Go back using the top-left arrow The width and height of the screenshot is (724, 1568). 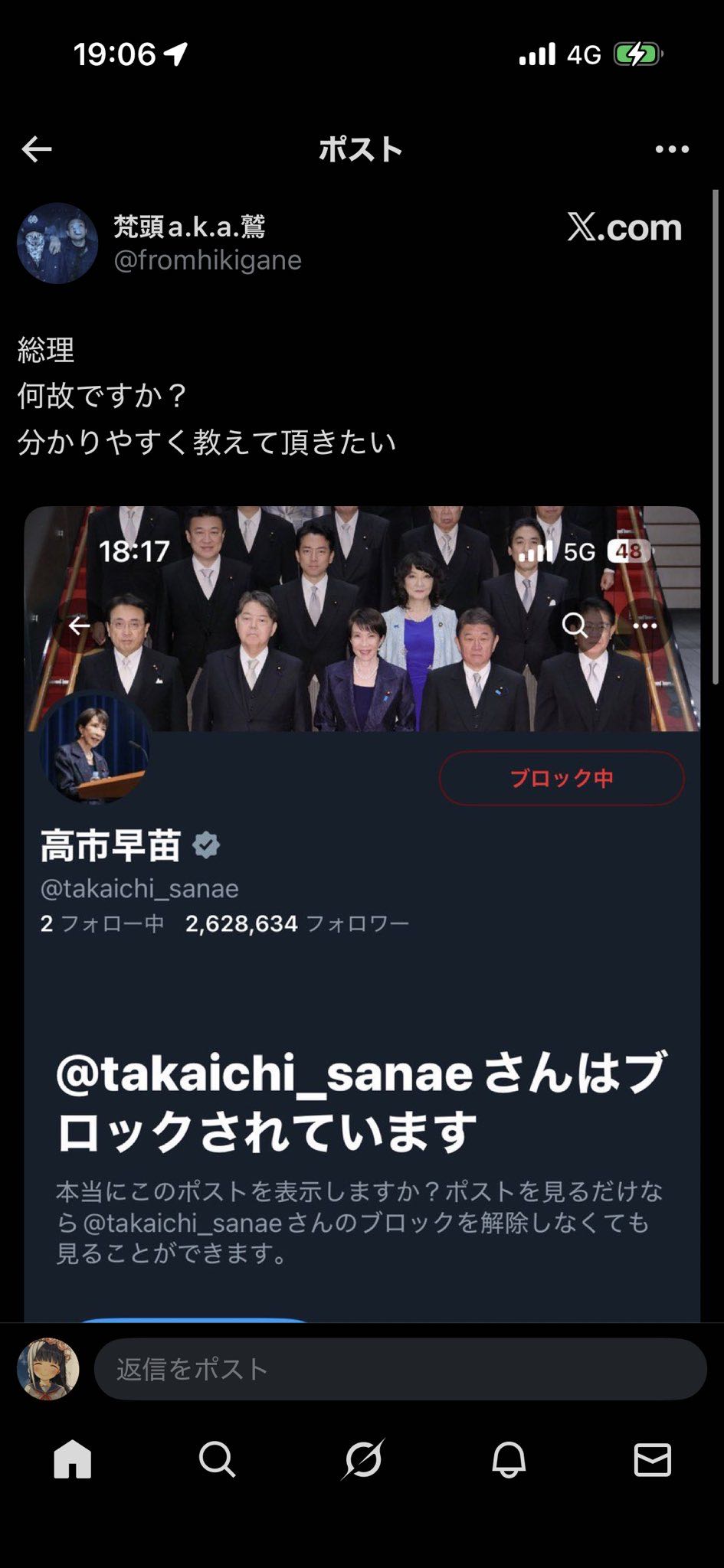37,149
